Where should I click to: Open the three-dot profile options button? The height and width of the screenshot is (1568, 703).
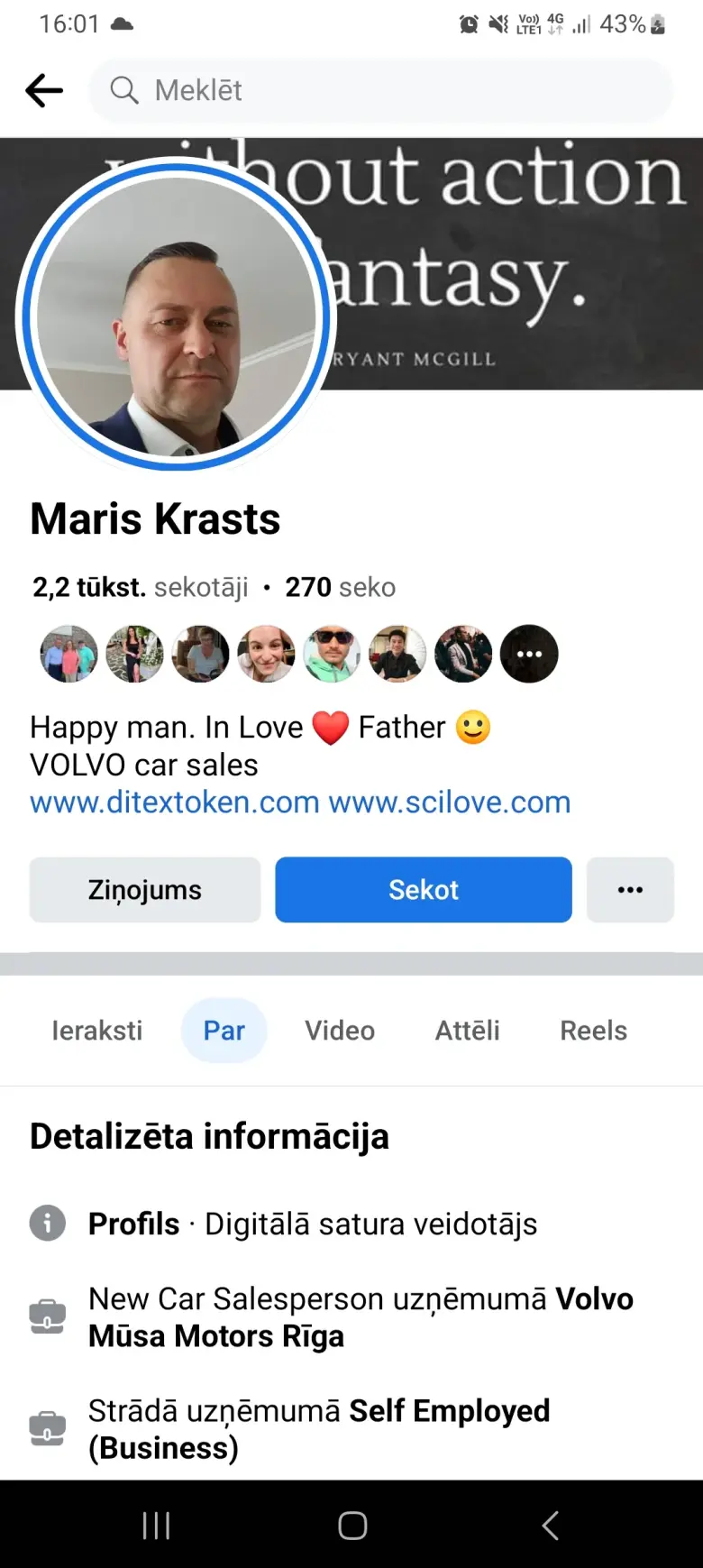pos(630,890)
